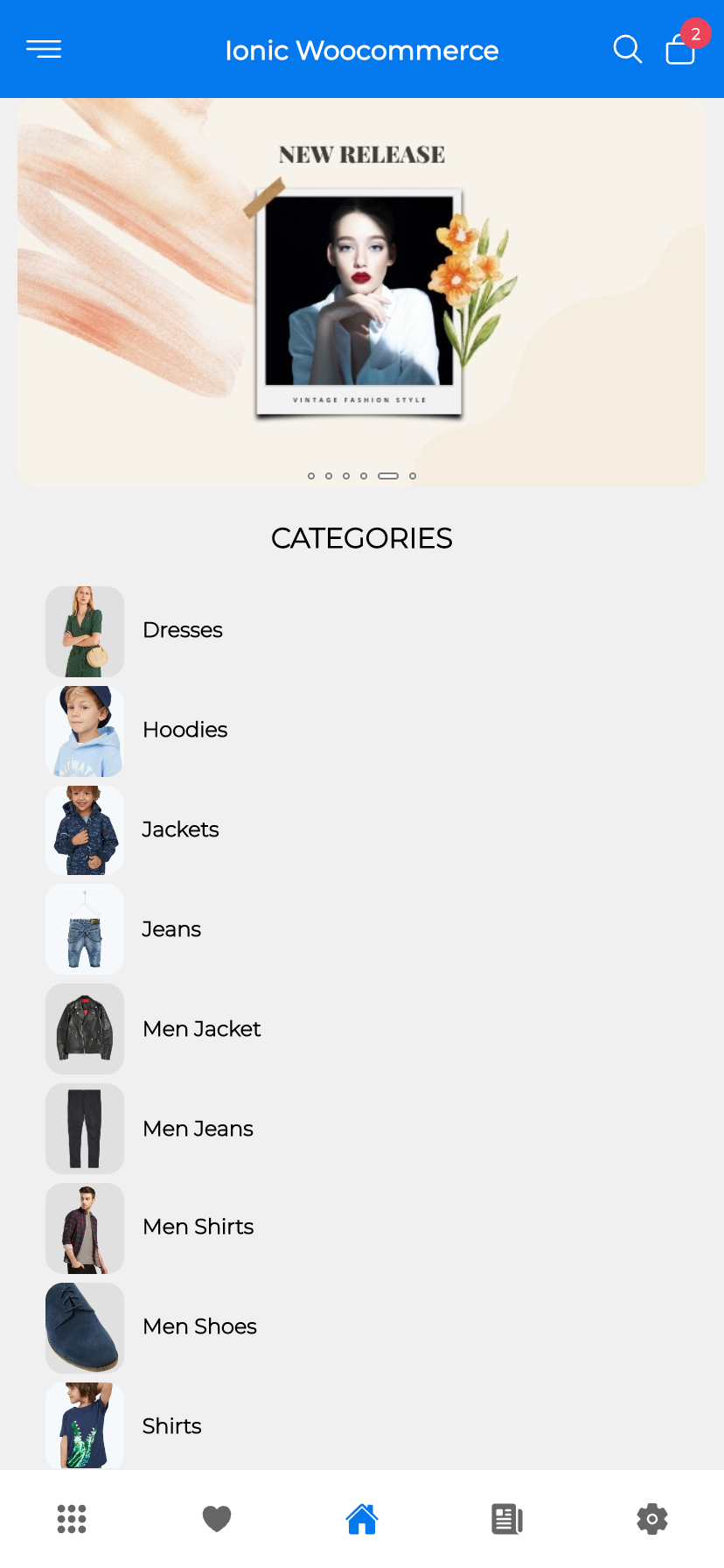Screen dimensions: 724x1568
Task: View the Men Shirts category
Action: pyautogui.click(x=198, y=1227)
